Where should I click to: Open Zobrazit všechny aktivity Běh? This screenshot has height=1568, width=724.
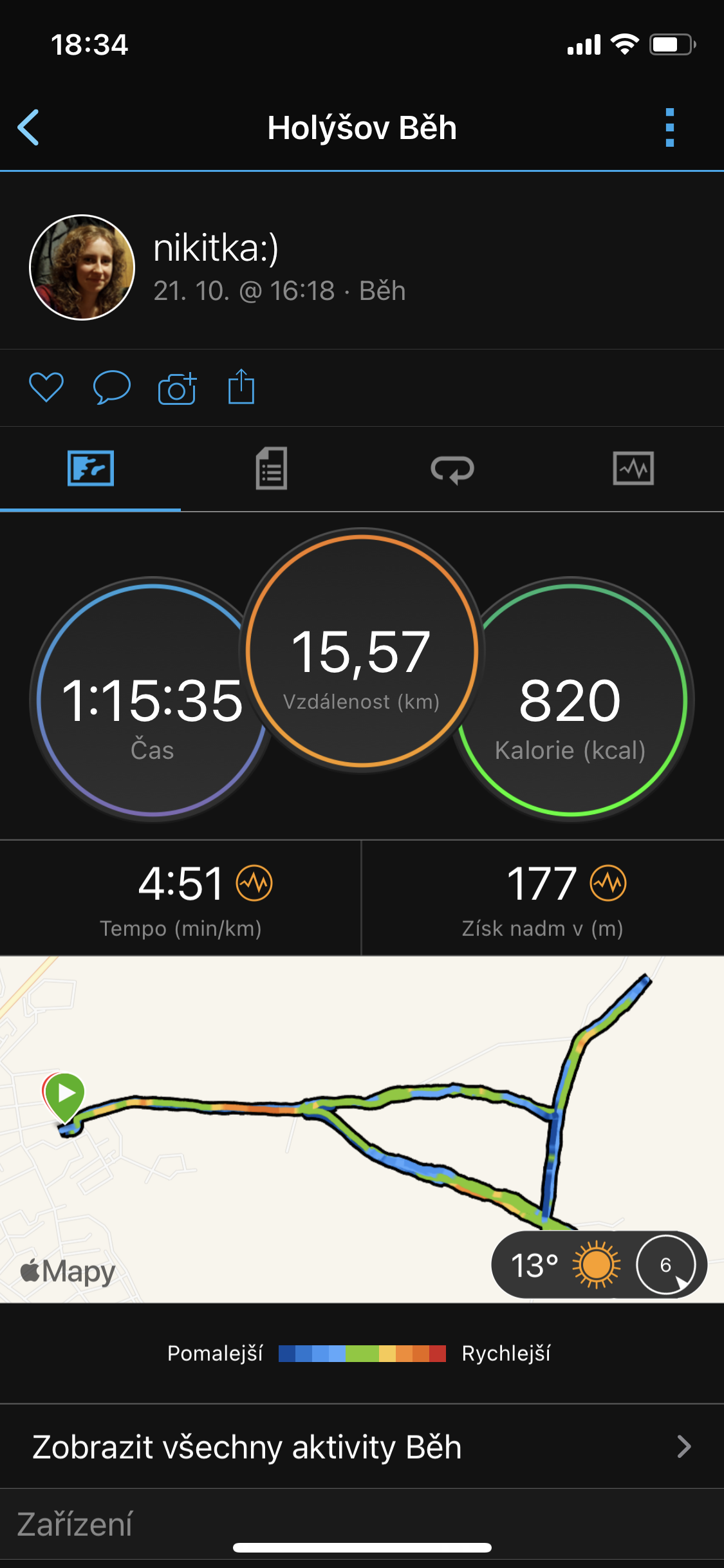tap(362, 1446)
